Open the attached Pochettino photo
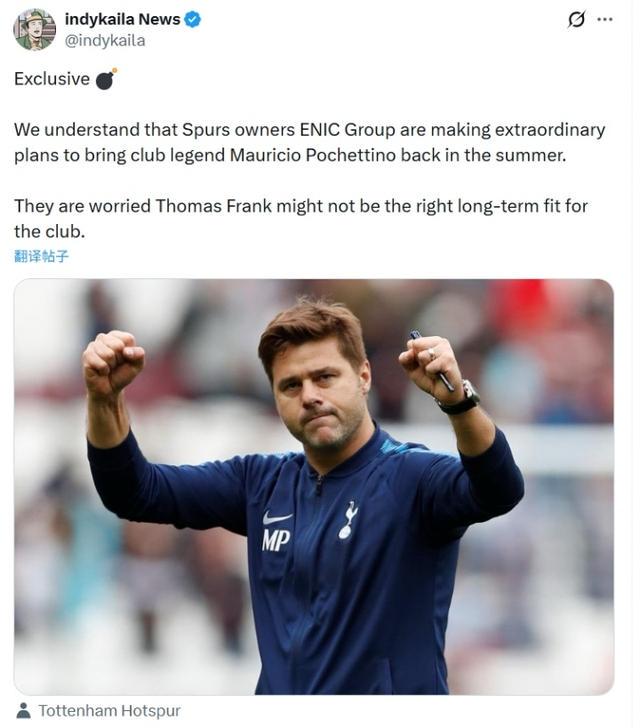The height and width of the screenshot is (728, 640). pos(313,486)
